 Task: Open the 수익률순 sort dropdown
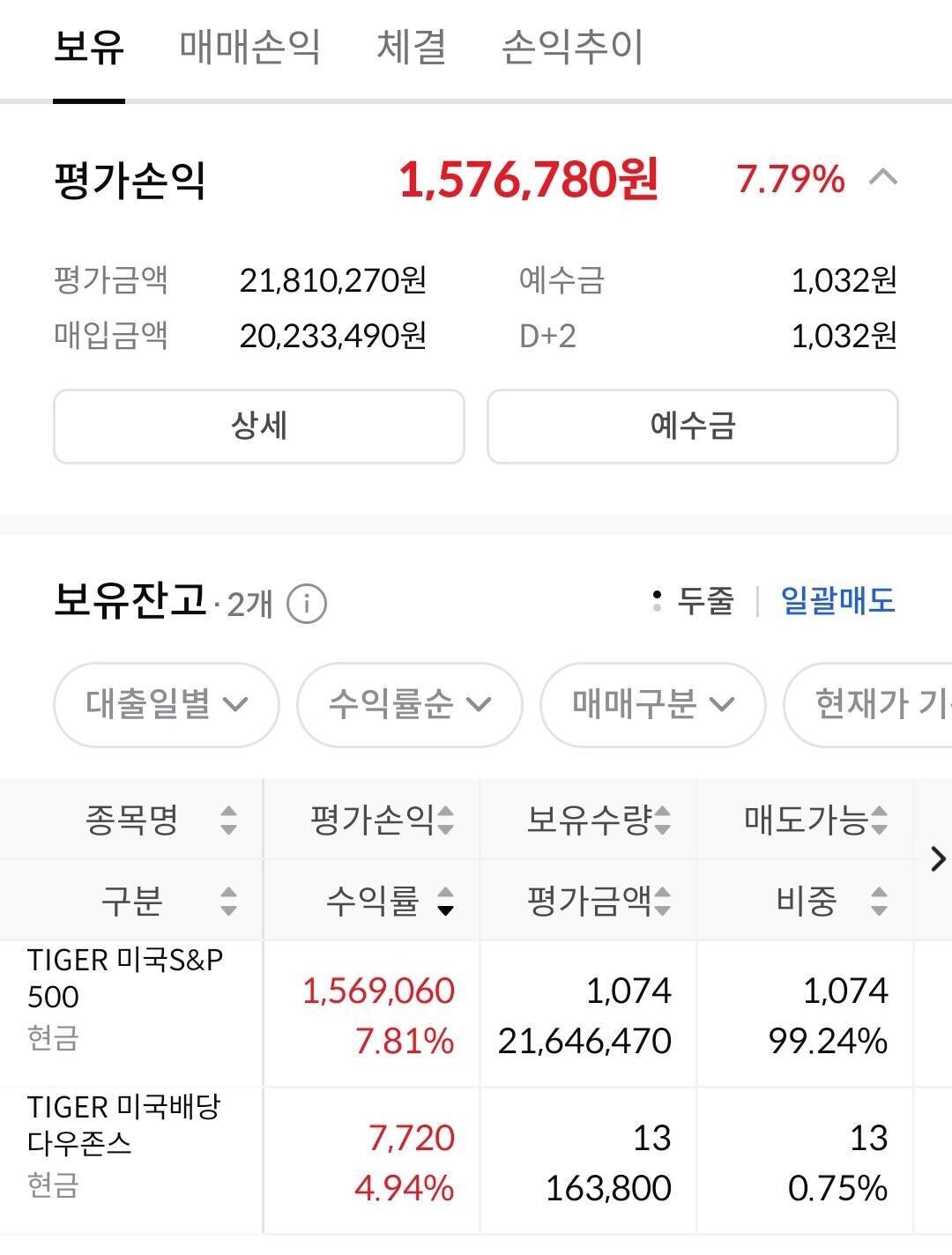(x=409, y=704)
